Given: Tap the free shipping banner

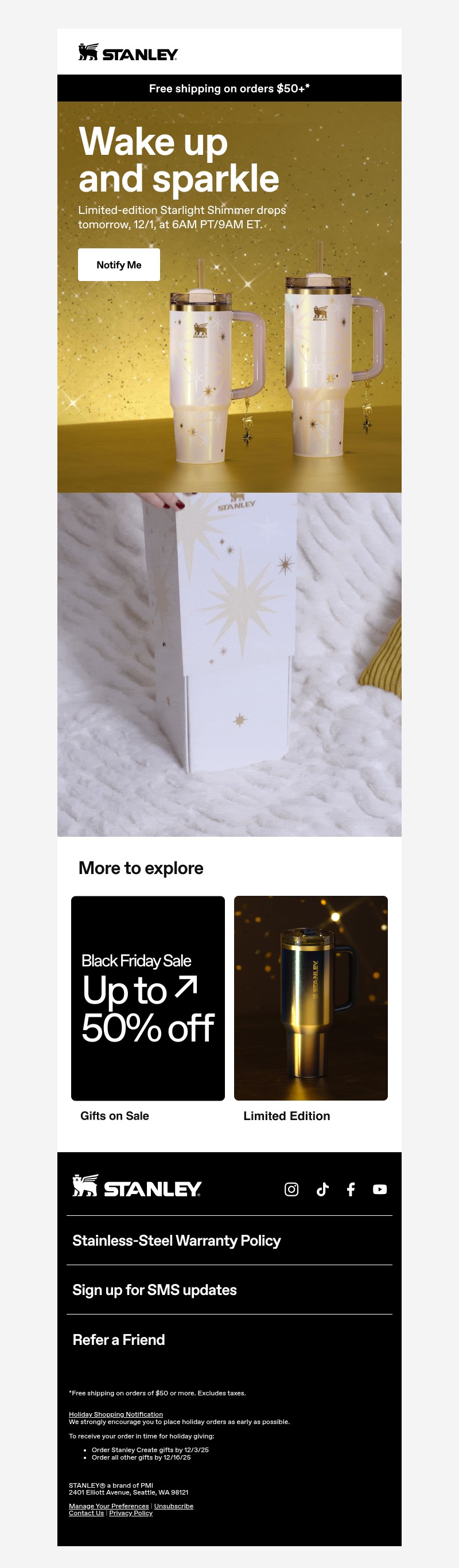Looking at the screenshot, I should point(229,88).
